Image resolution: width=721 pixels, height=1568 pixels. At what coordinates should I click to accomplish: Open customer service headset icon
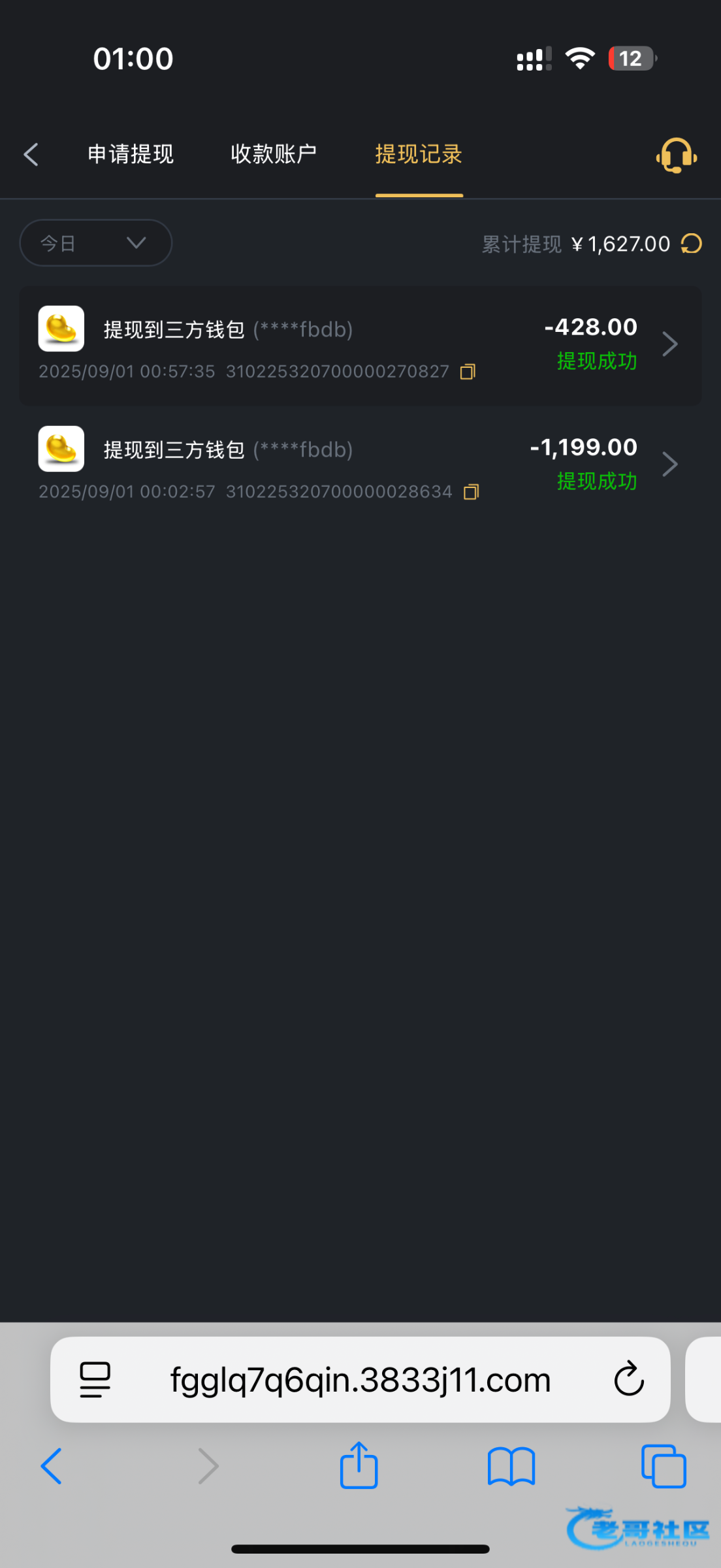tap(676, 155)
